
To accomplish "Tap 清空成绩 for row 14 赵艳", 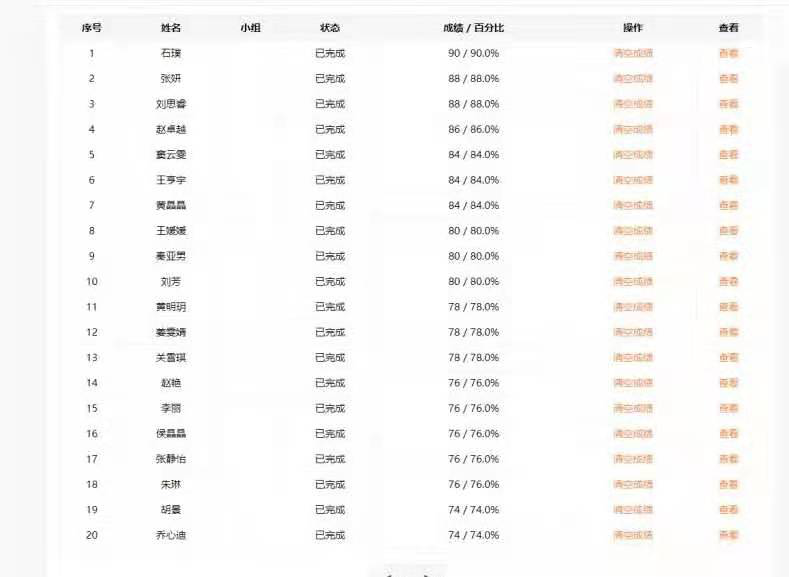I will (633, 383).
